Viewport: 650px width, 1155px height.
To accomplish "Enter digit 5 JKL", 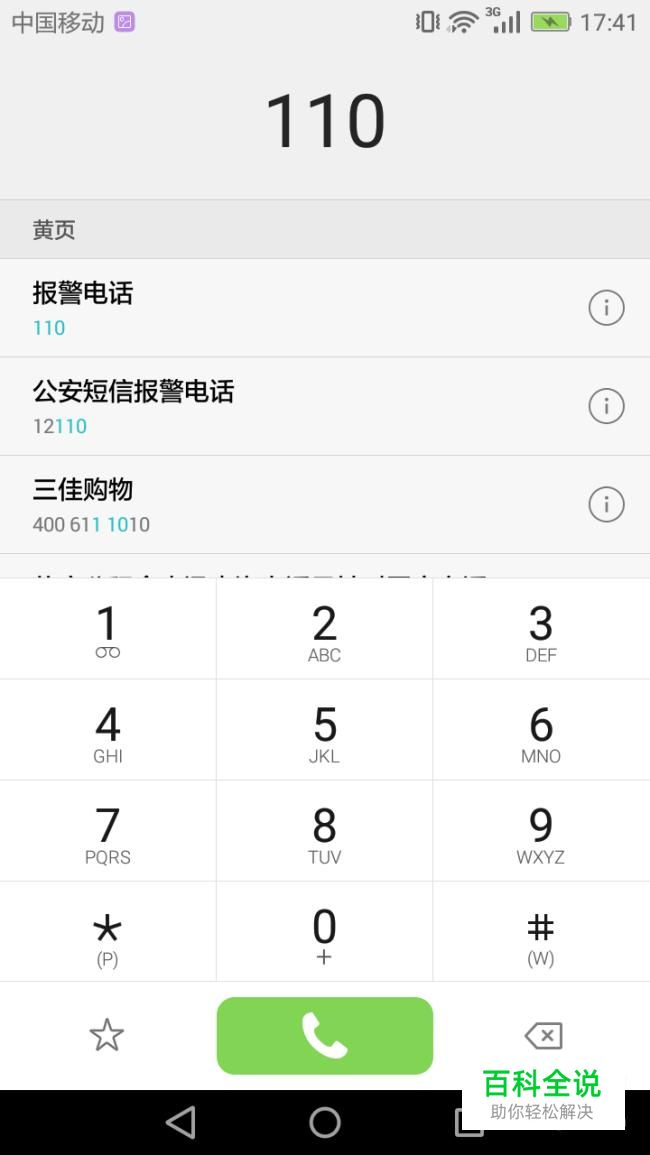I will [324, 732].
